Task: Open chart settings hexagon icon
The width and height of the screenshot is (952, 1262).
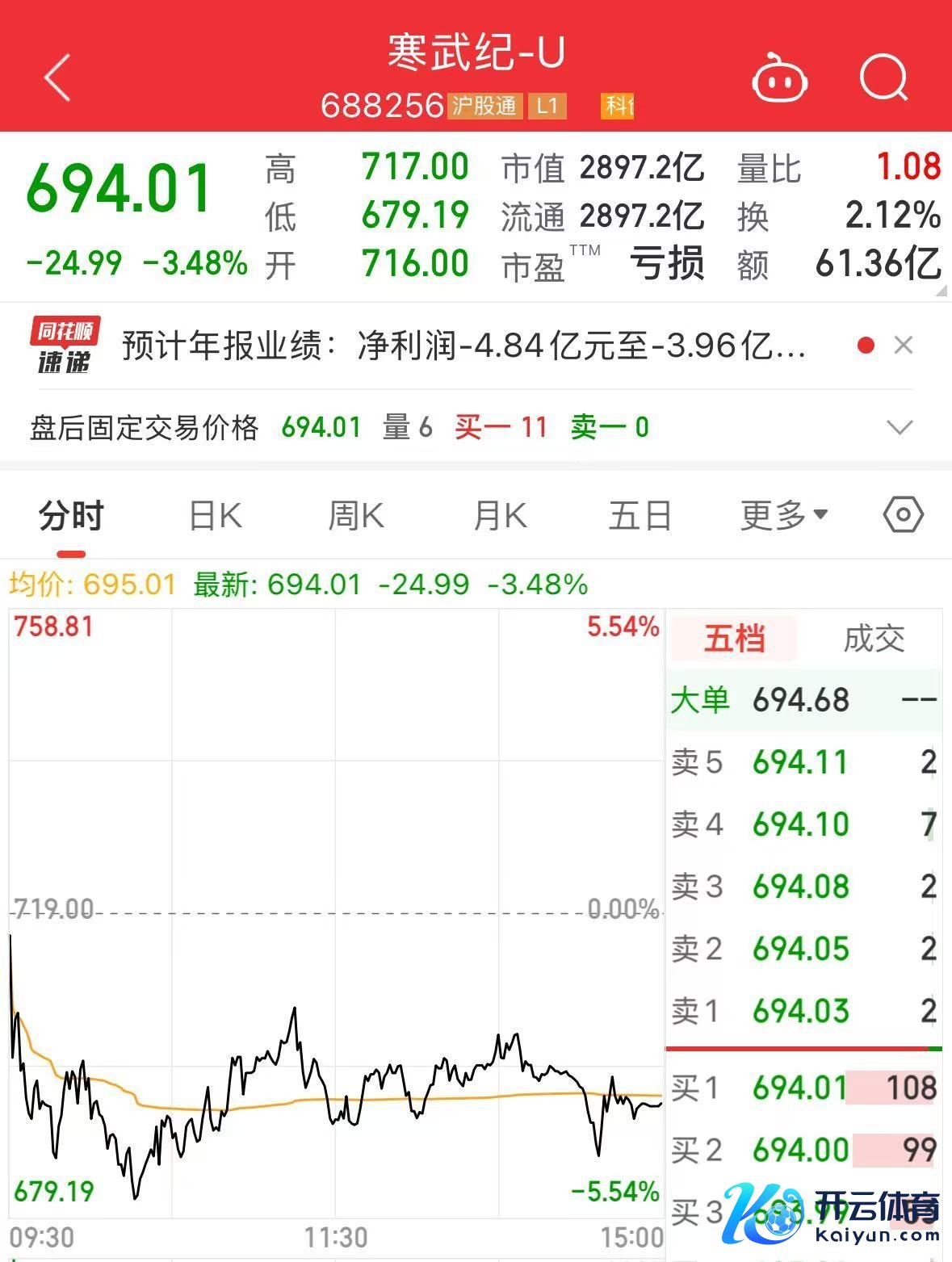Action: (903, 514)
